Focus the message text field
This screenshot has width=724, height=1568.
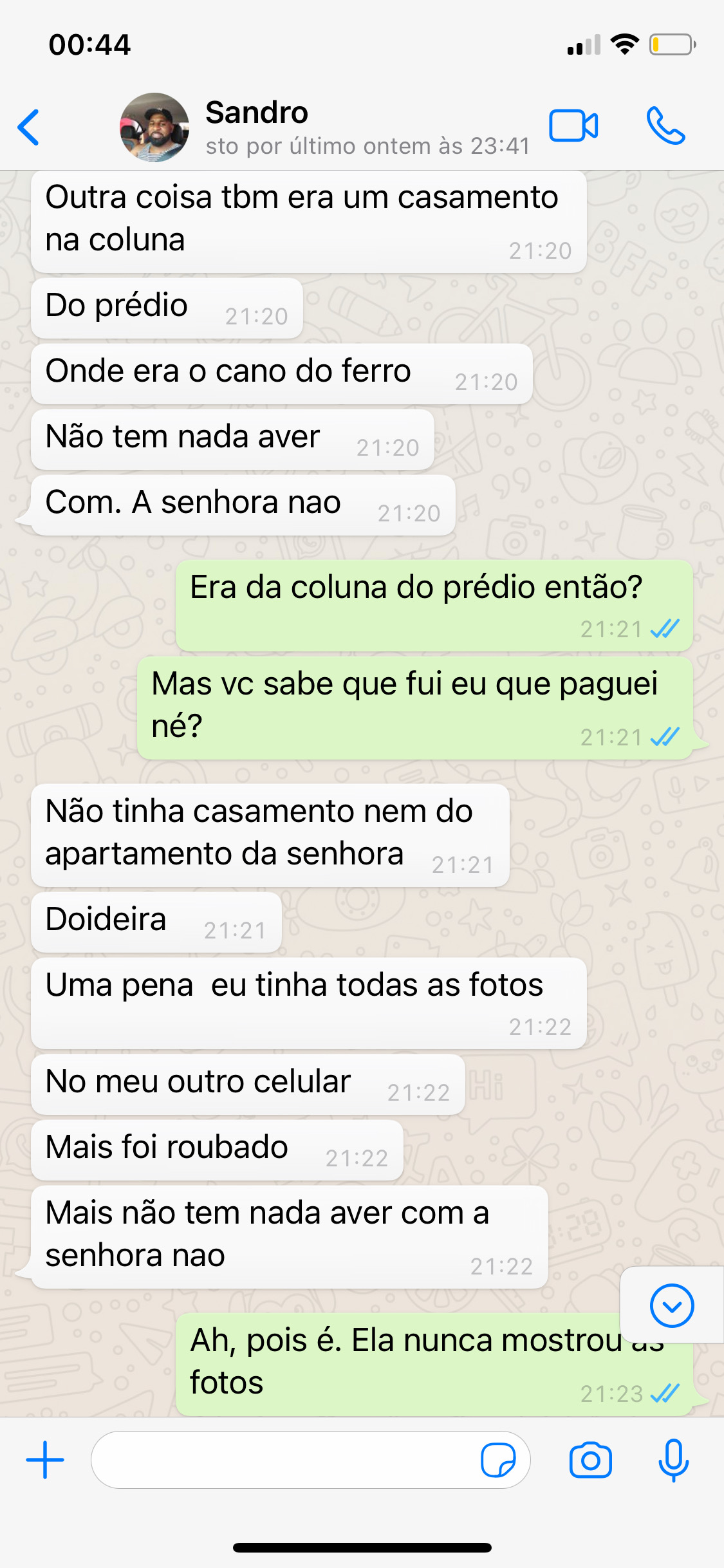pos(283,1460)
